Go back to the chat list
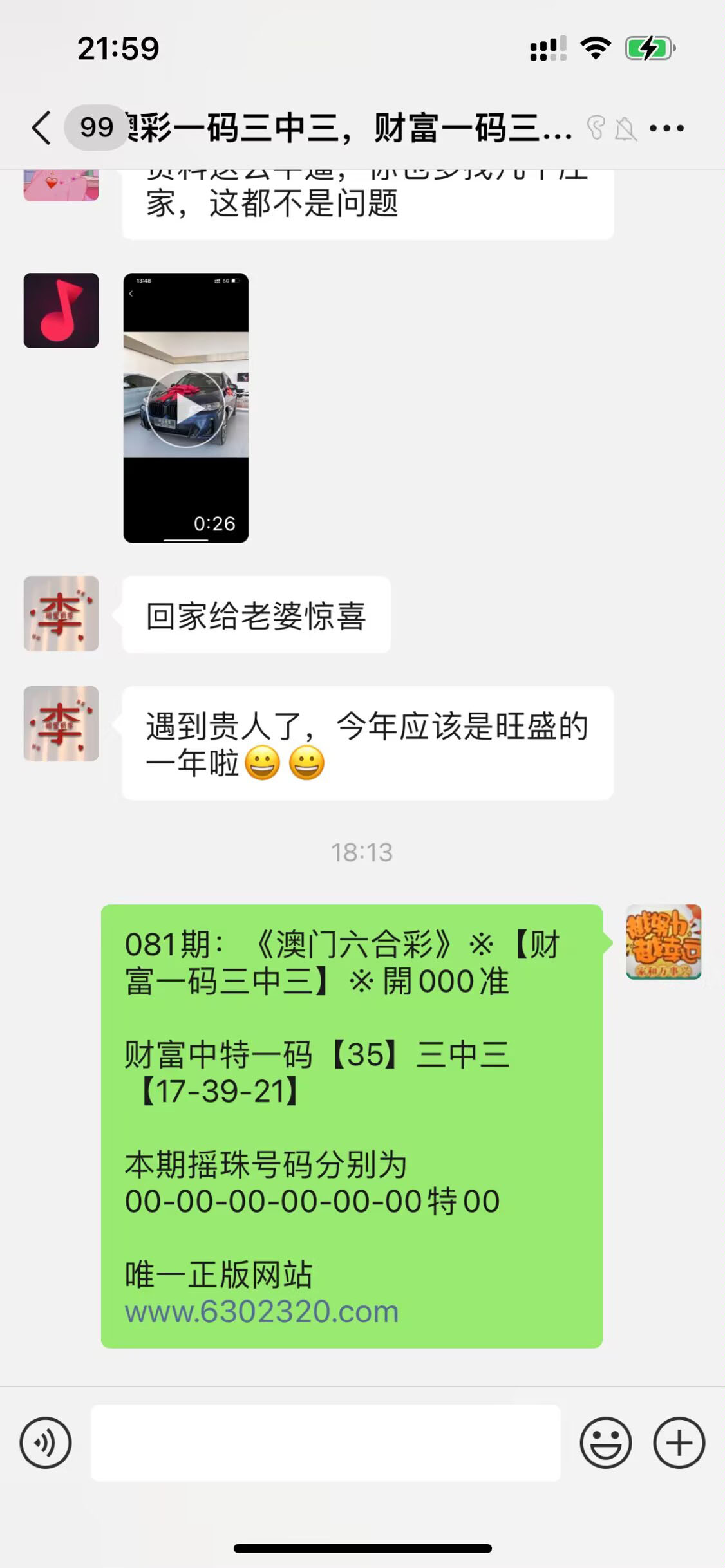 click(x=41, y=127)
